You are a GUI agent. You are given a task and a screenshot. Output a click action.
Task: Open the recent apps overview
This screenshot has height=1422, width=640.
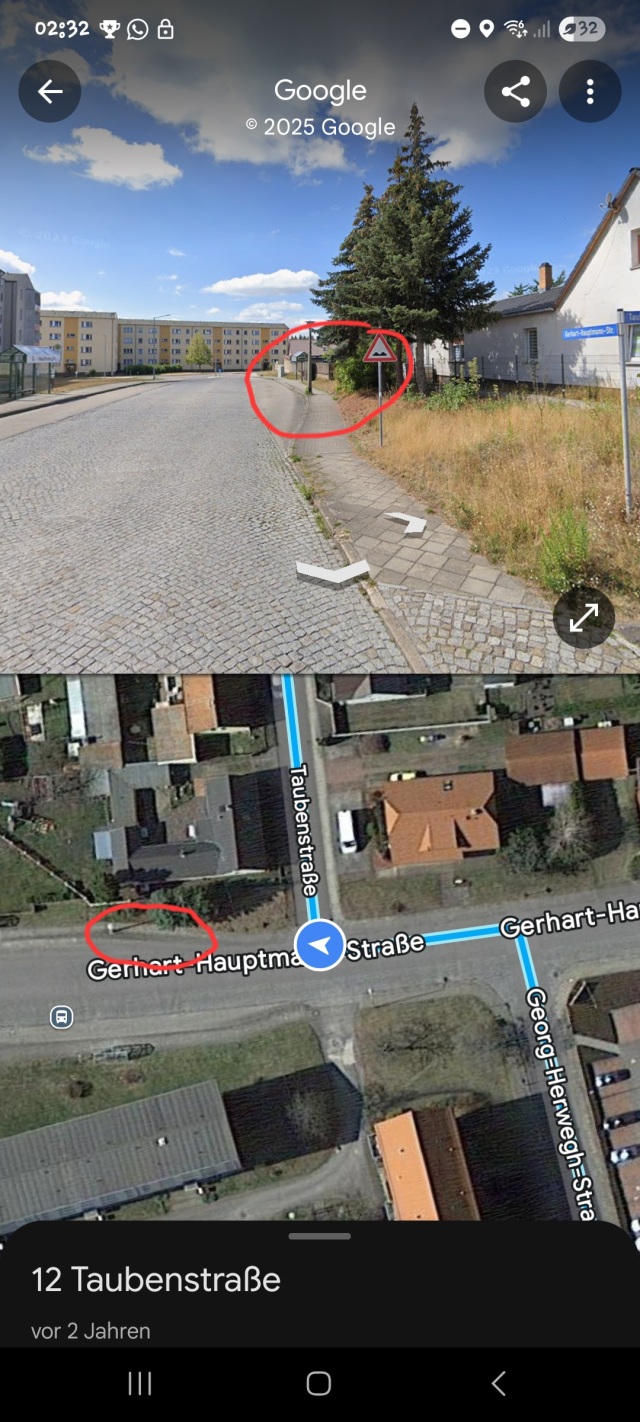coord(140,1383)
